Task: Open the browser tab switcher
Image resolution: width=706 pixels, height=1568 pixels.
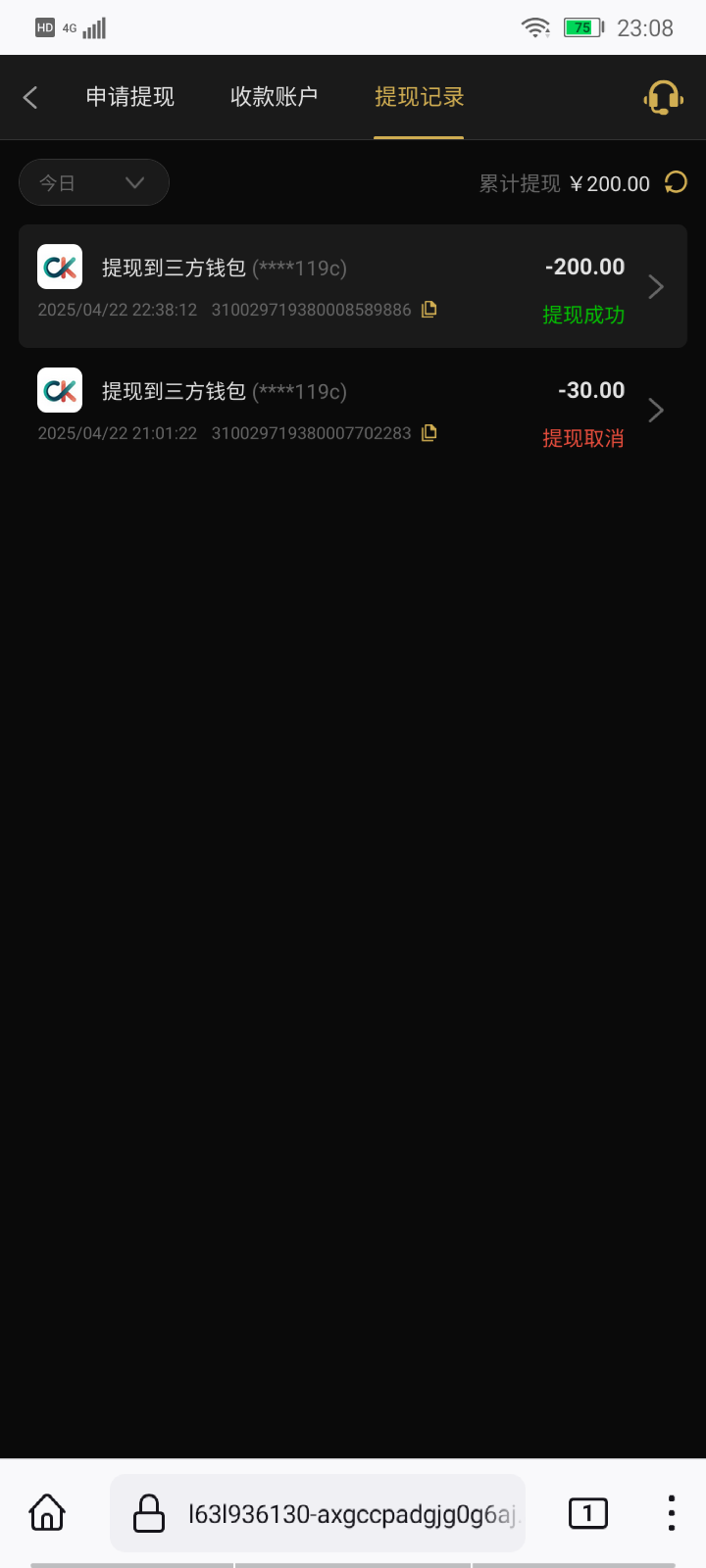Action: [x=588, y=1513]
